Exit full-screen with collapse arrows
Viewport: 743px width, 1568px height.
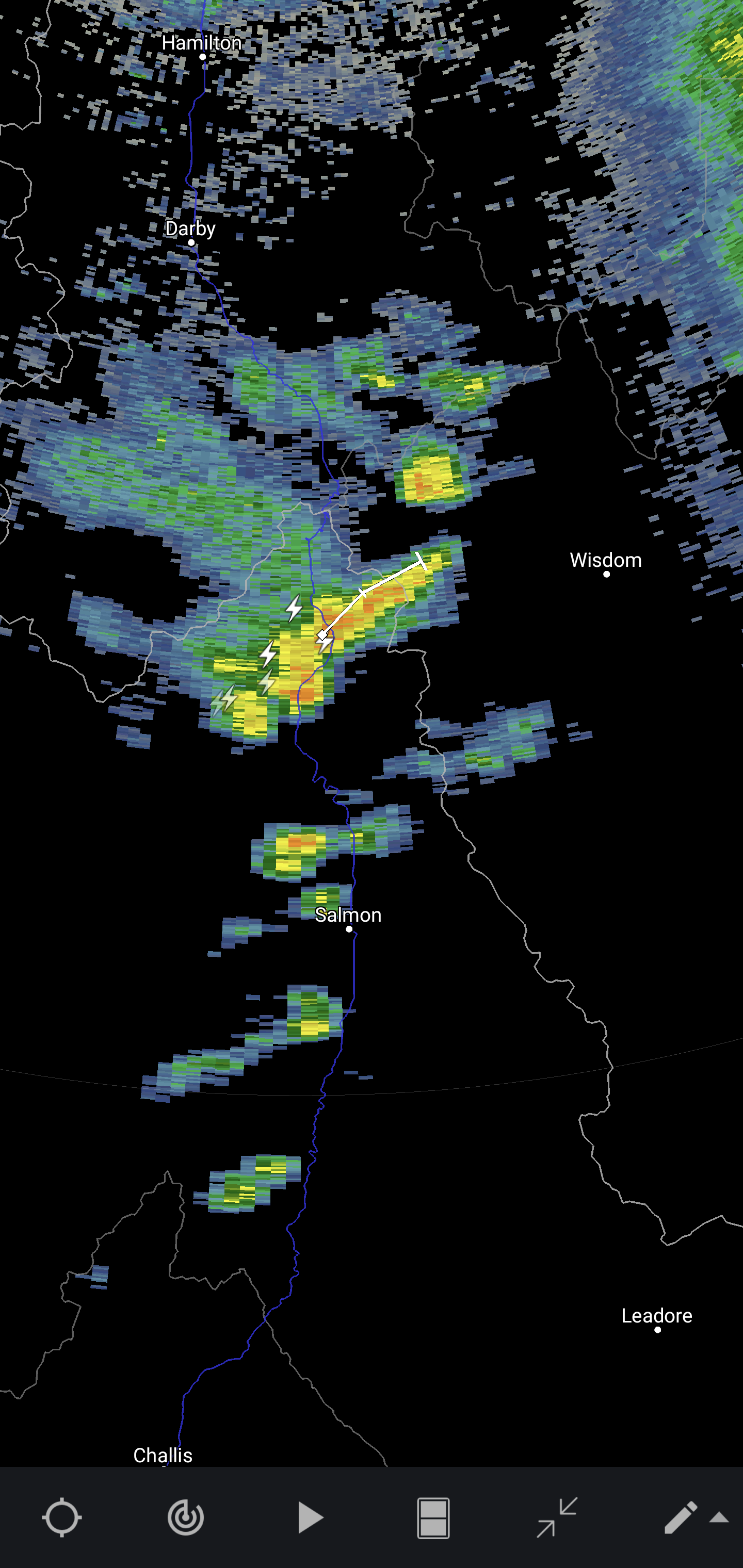coord(557,1517)
